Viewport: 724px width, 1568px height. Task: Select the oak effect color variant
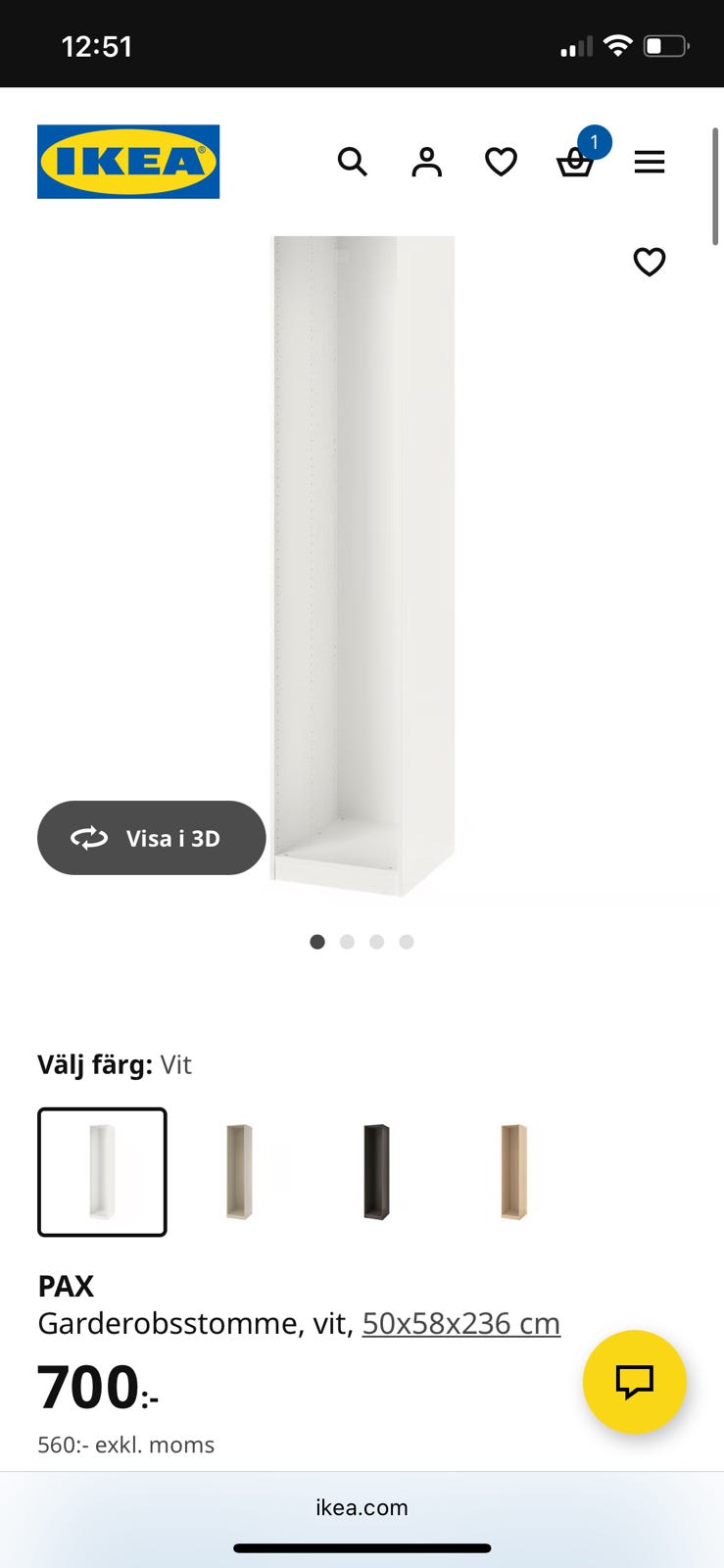coord(511,1171)
